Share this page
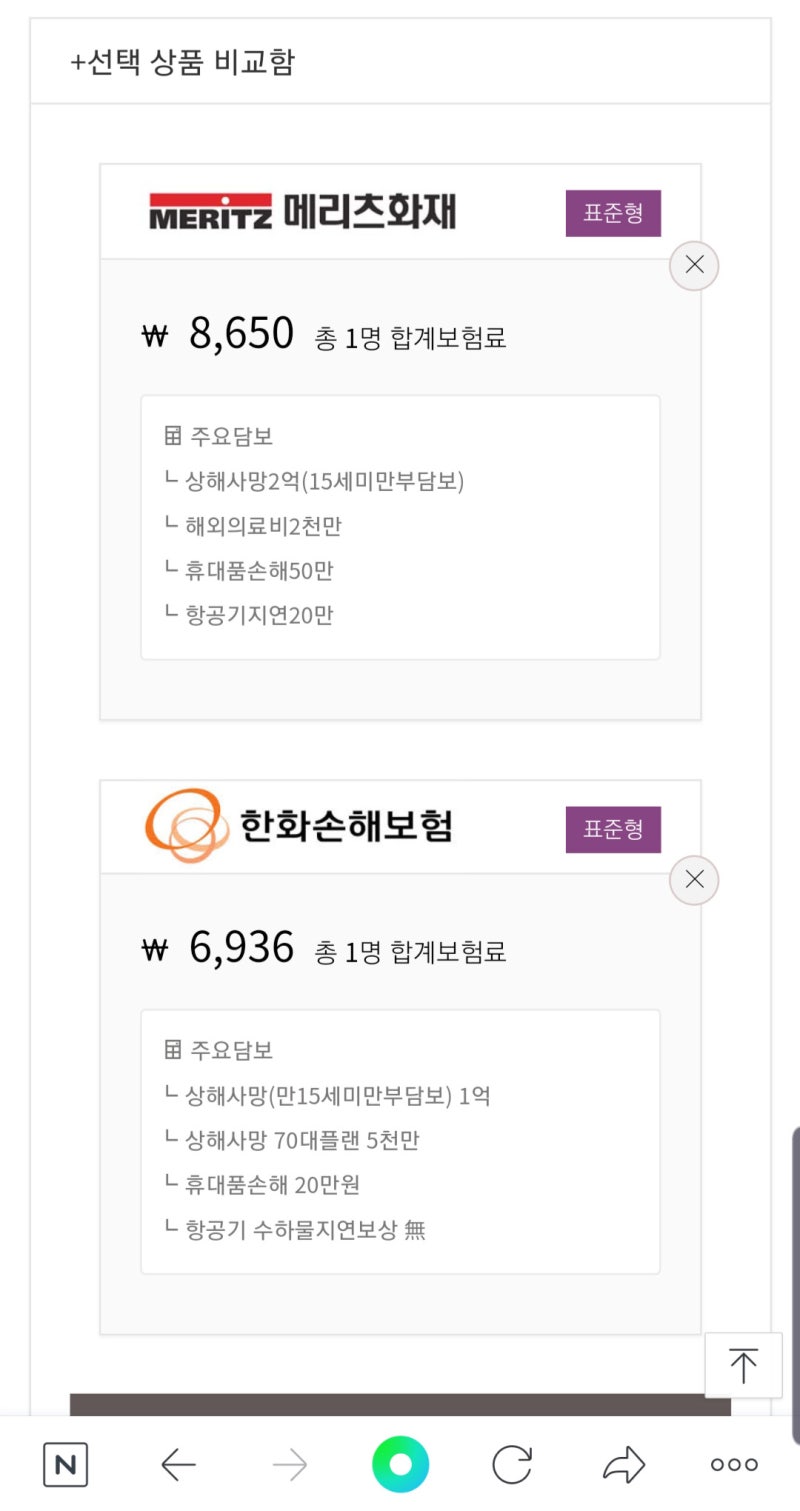 pyautogui.click(x=624, y=1466)
